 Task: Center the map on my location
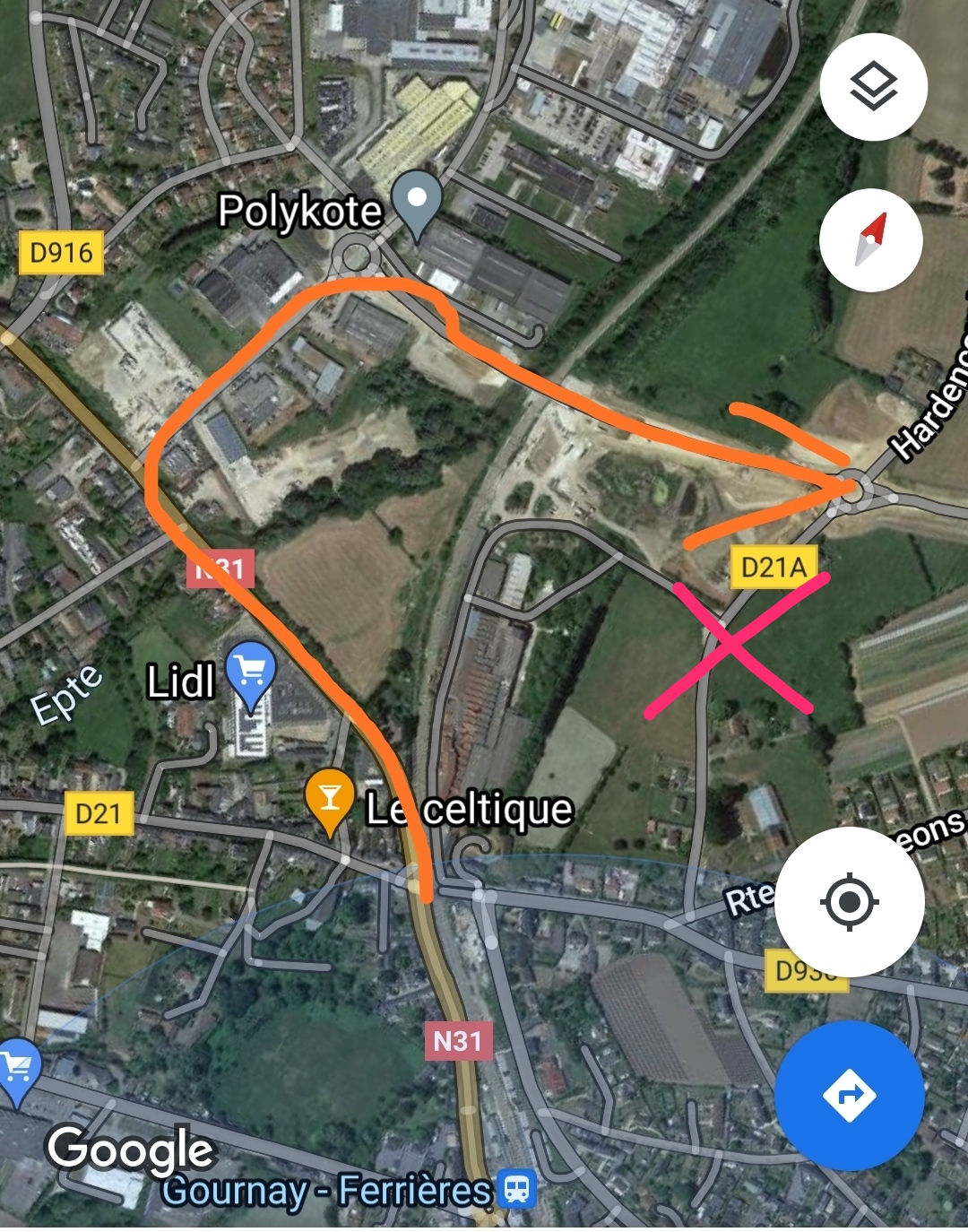[x=849, y=901]
